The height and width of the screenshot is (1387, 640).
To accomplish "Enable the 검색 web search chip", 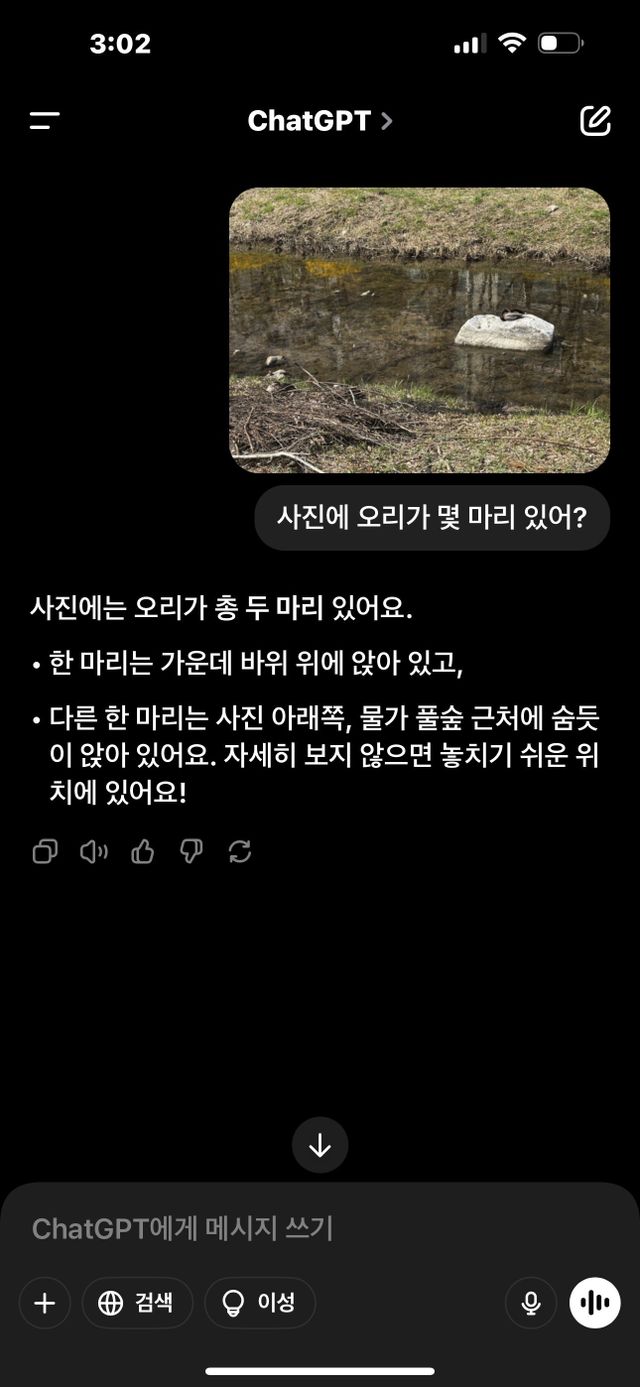I will (137, 1303).
